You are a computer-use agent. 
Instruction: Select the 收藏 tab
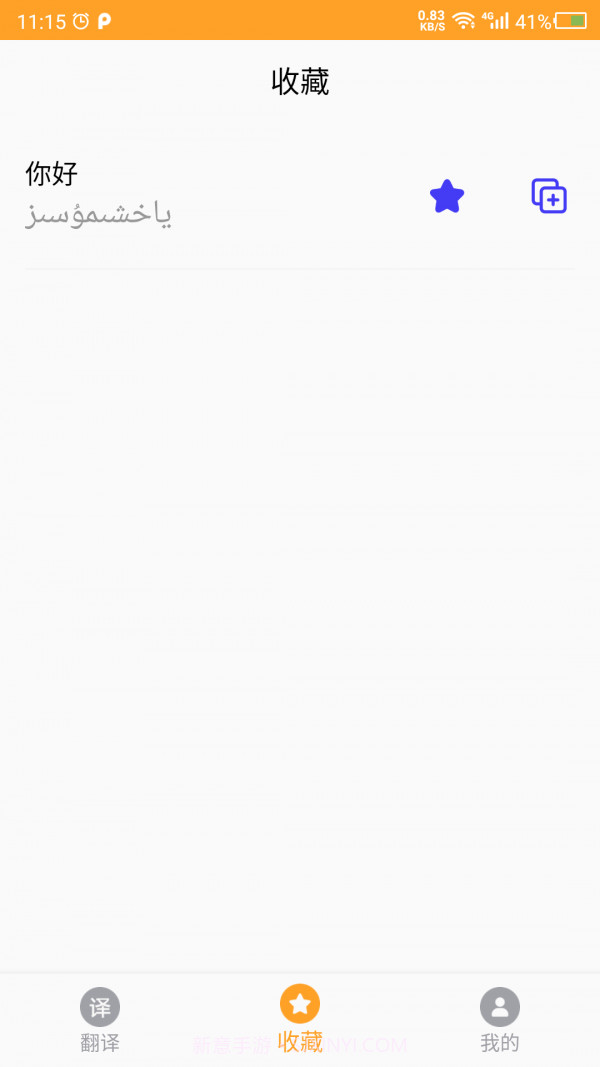[x=300, y=1019]
